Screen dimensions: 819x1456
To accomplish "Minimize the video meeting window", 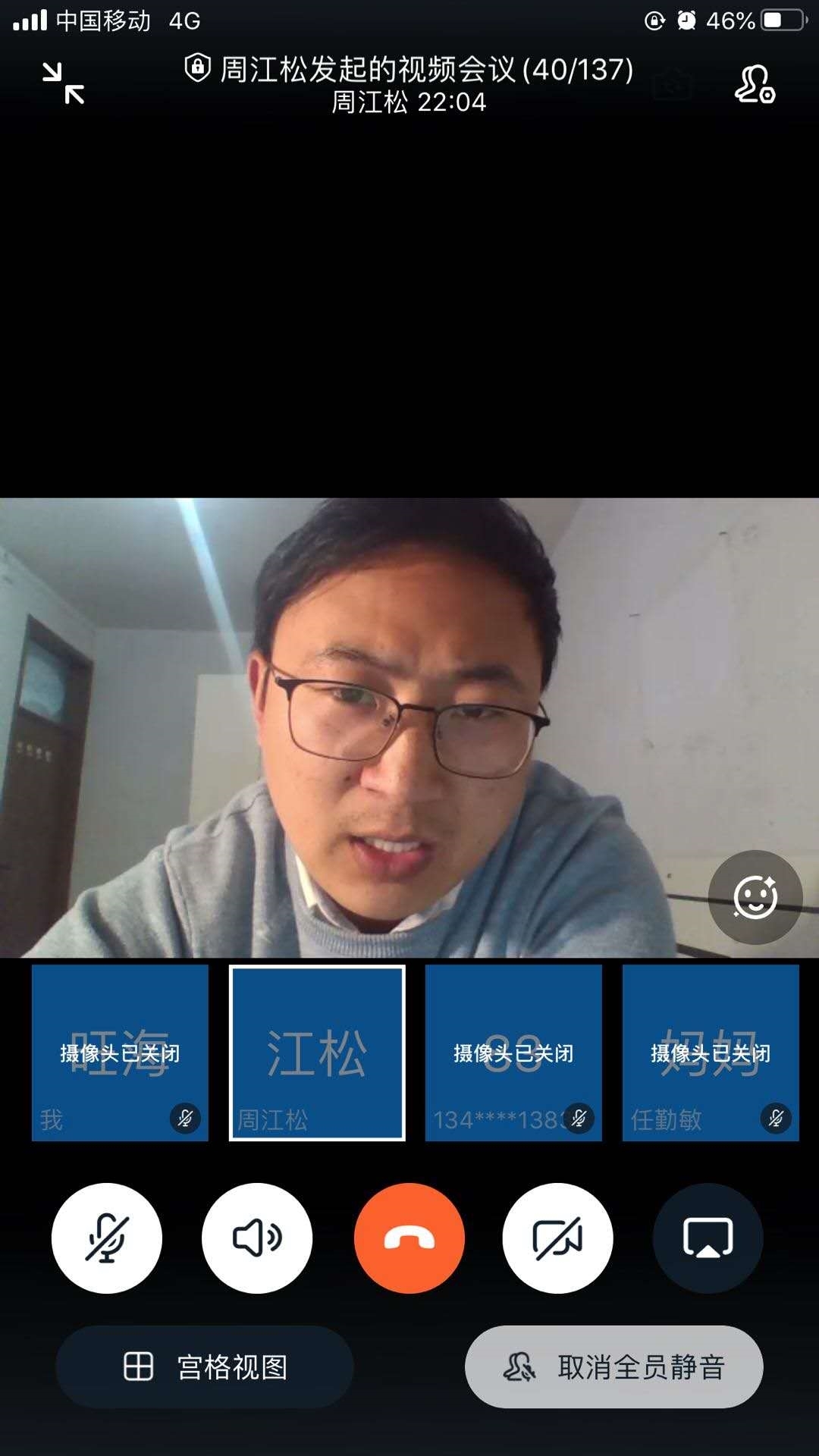I will (x=63, y=83).
